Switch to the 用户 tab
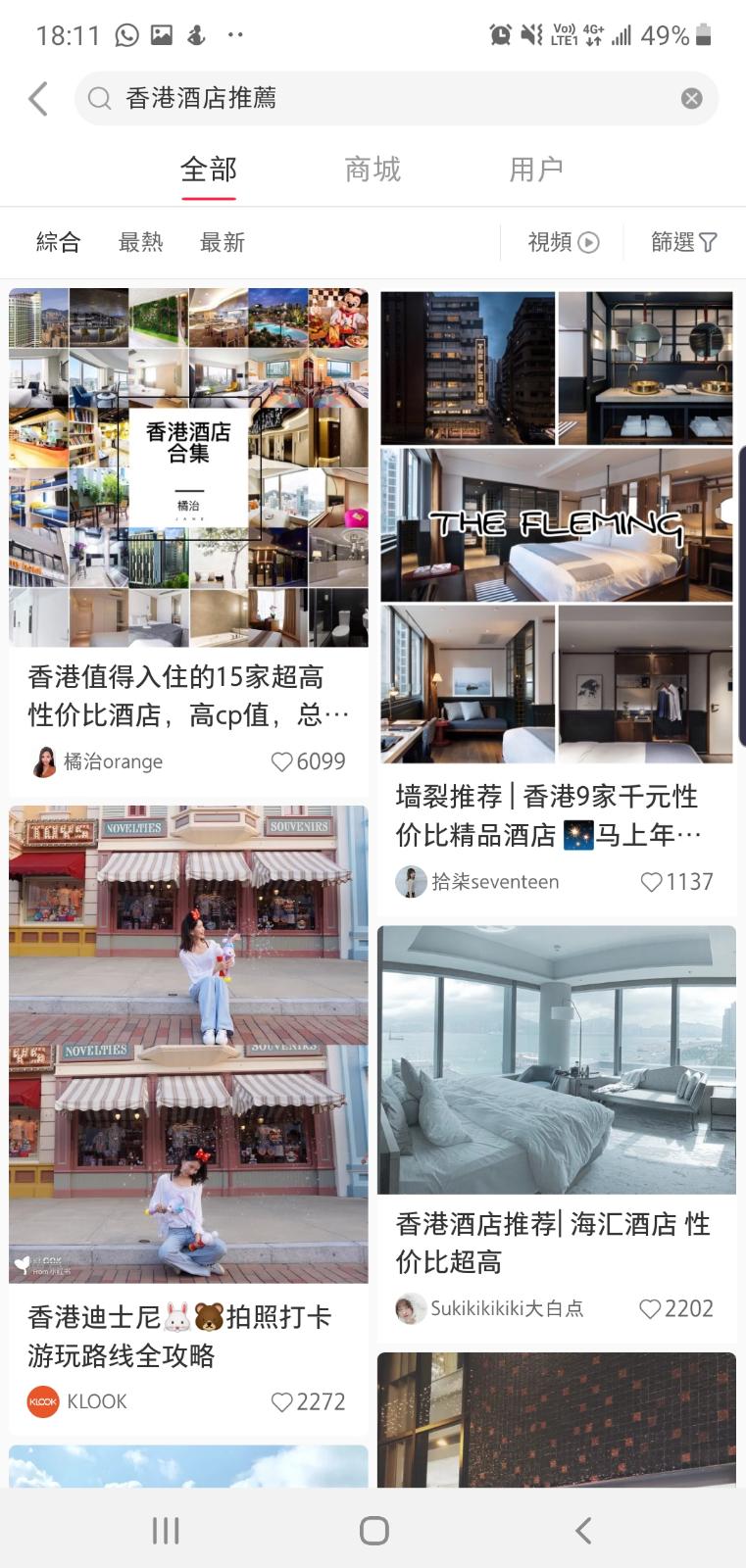 [535, 170]
